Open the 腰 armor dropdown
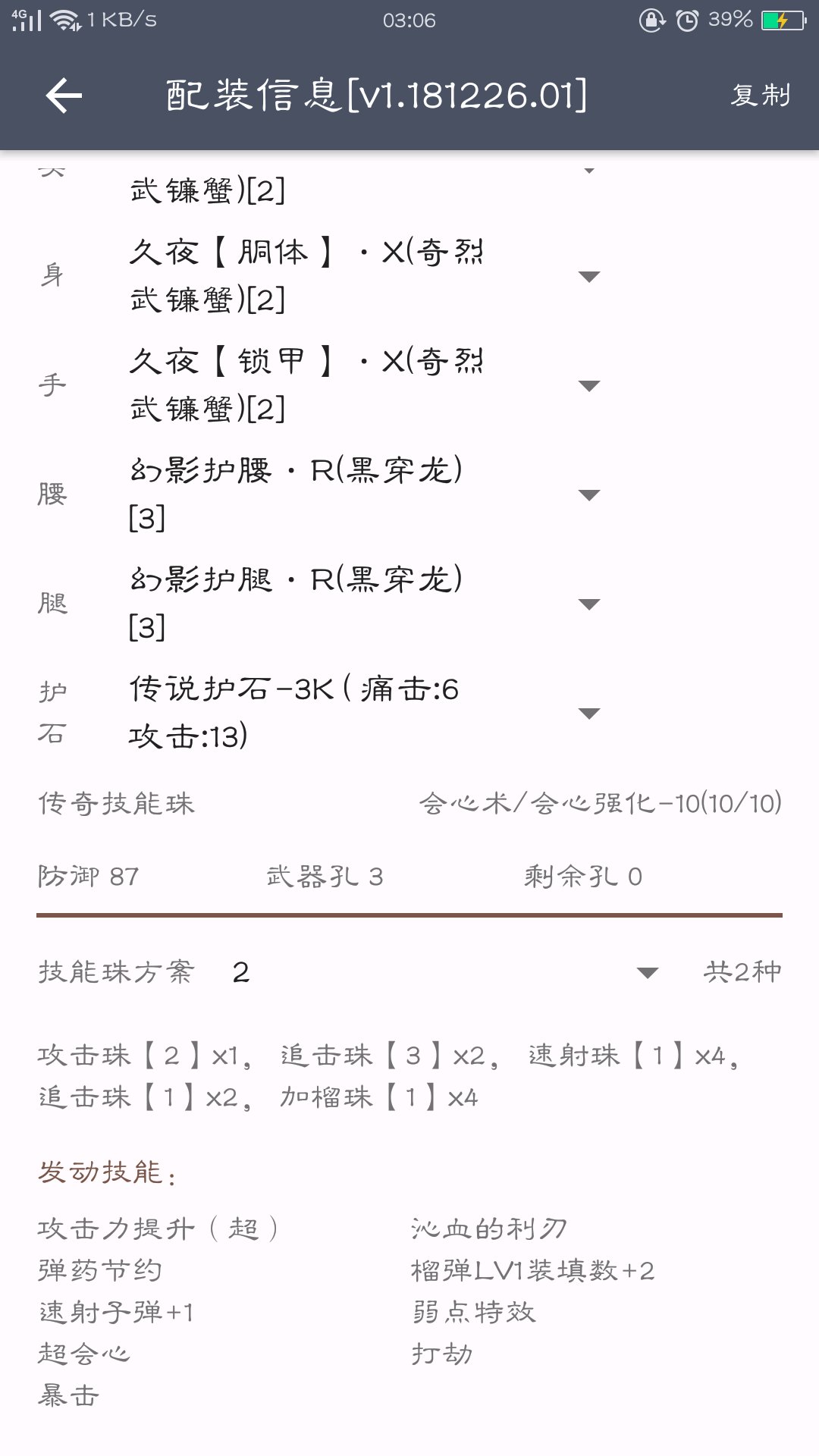 tap(588, 494)
